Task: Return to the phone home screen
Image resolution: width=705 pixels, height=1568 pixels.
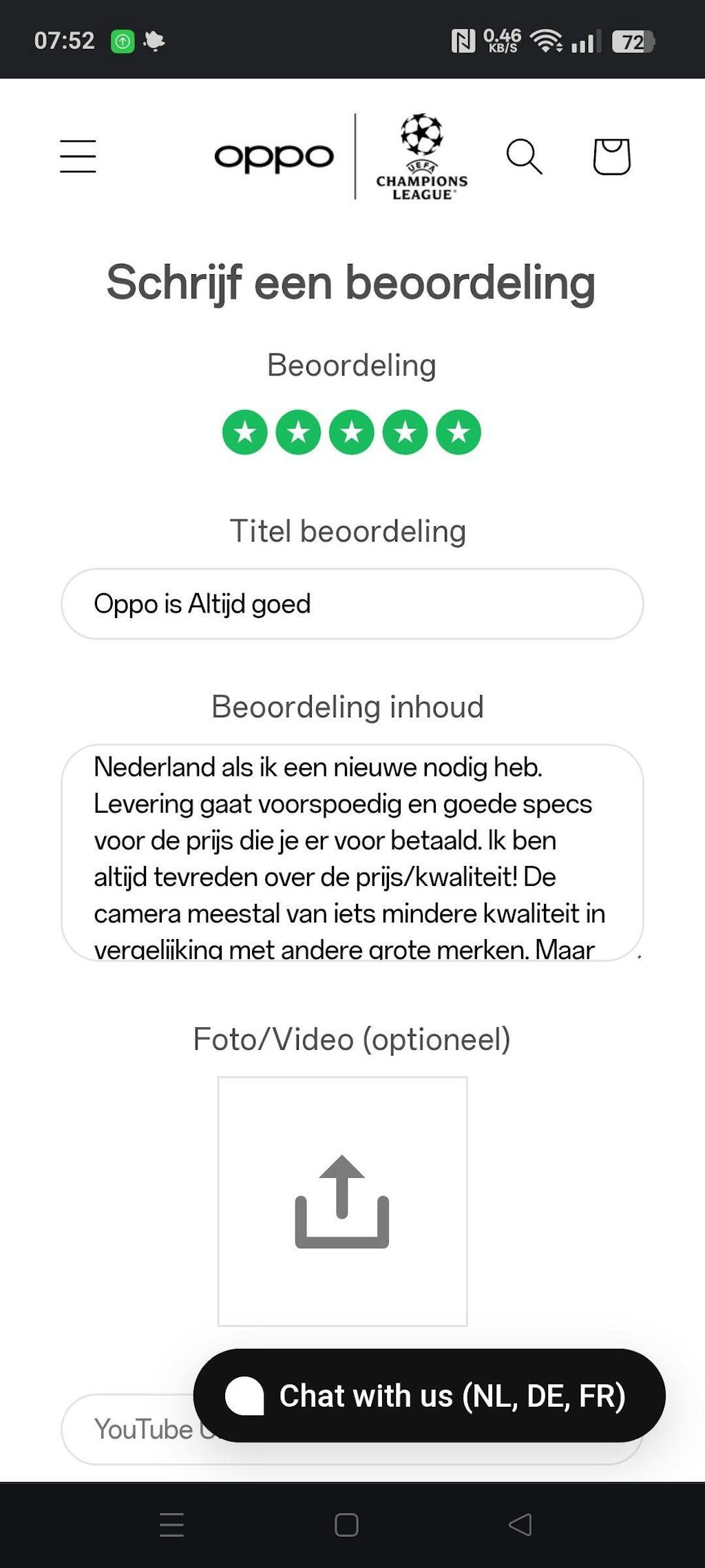Action: coord(346,1525)
